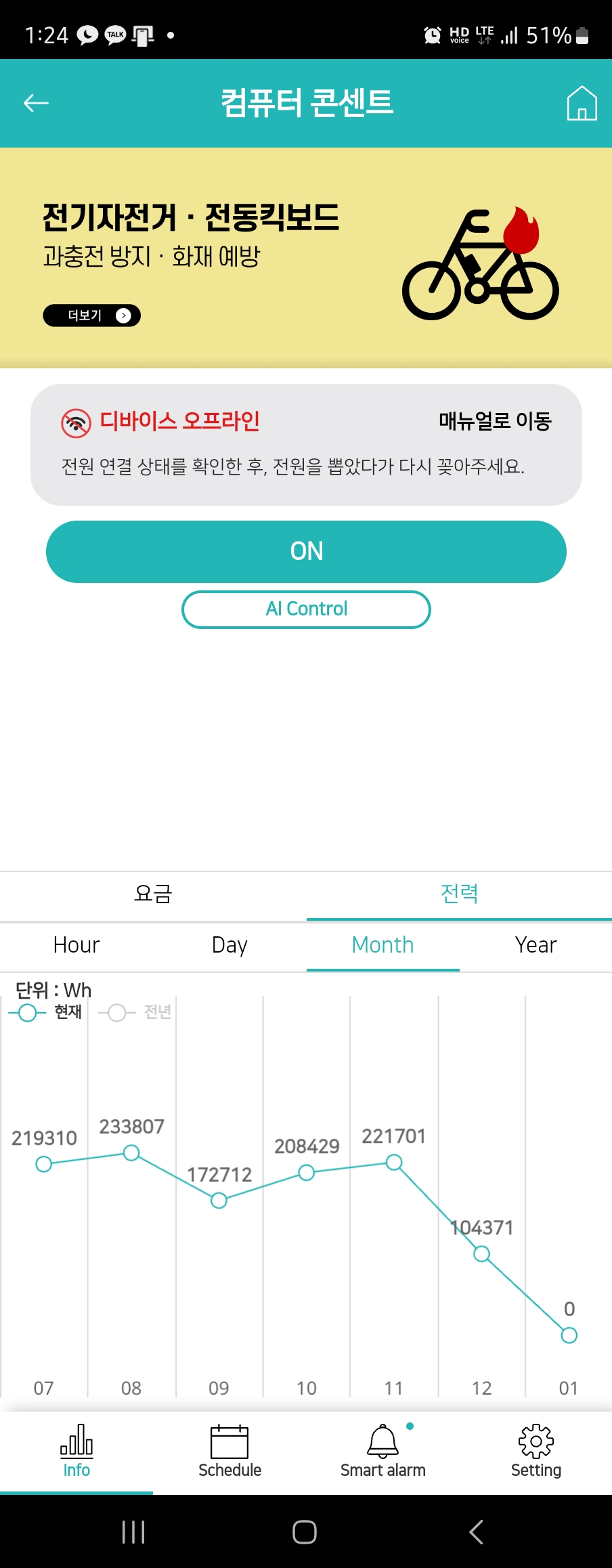Switch to the 요금 tab
This screenshot has width=612, height=1568.
[x=153, y=894]
